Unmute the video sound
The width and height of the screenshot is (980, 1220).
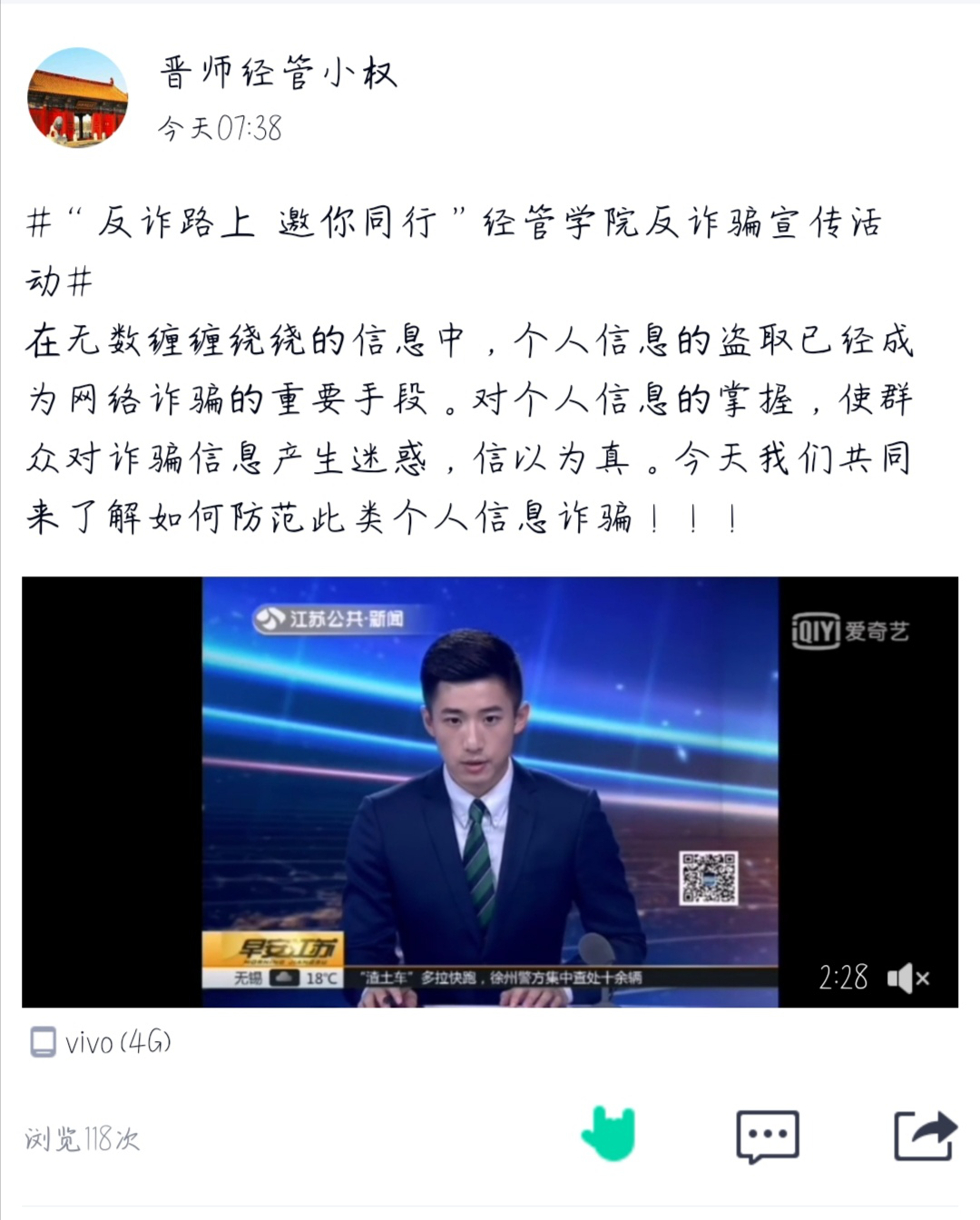pos(907,978)
